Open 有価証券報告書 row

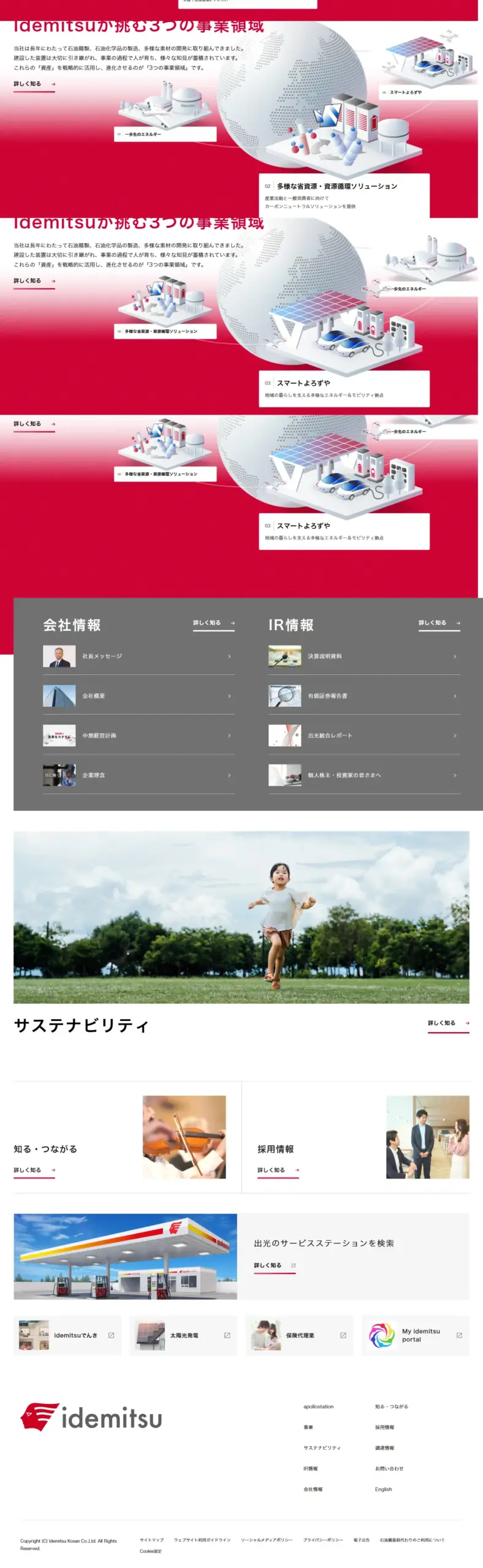pyautogui.click(x=364, y=696)
